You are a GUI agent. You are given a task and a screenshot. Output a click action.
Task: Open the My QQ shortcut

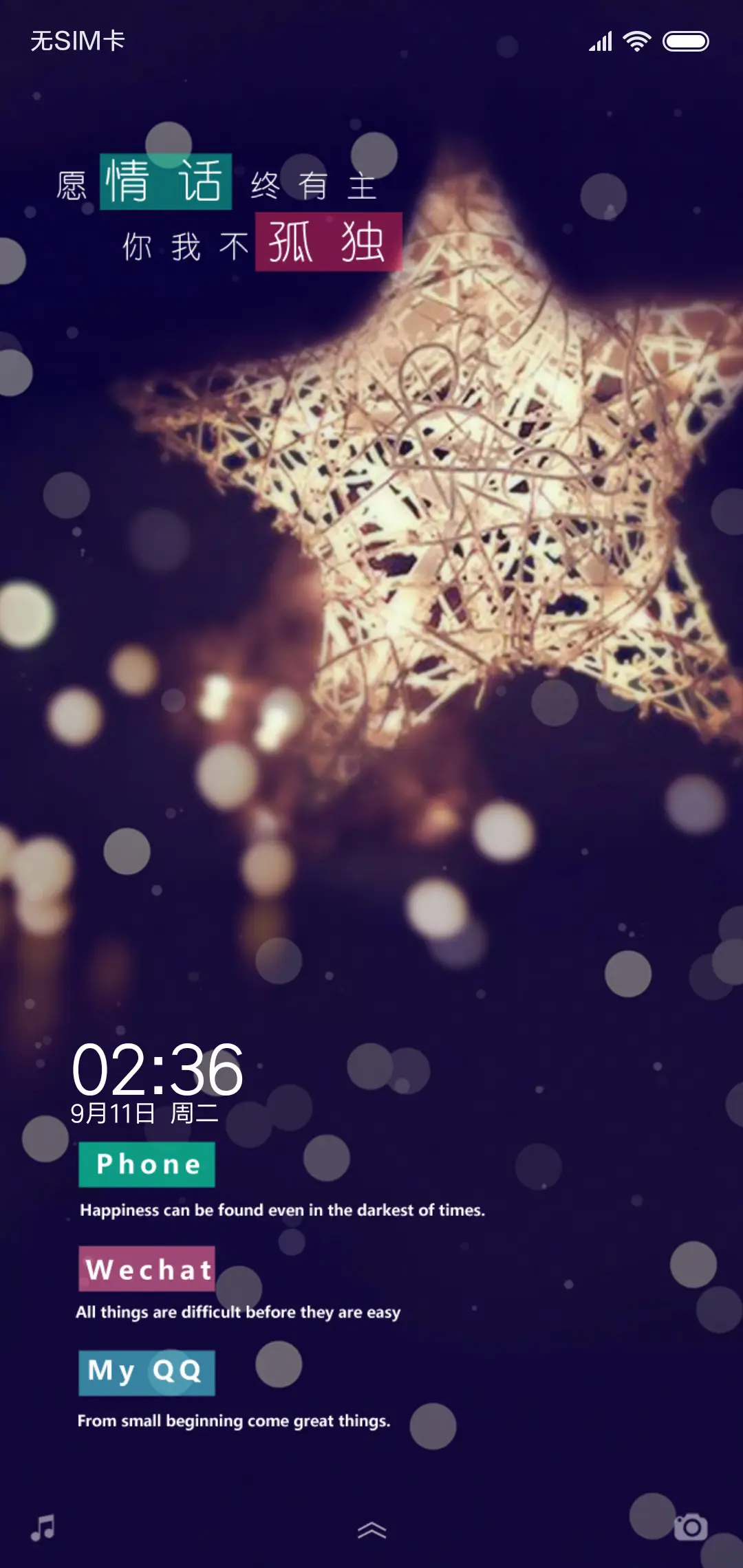point(147,1373)
